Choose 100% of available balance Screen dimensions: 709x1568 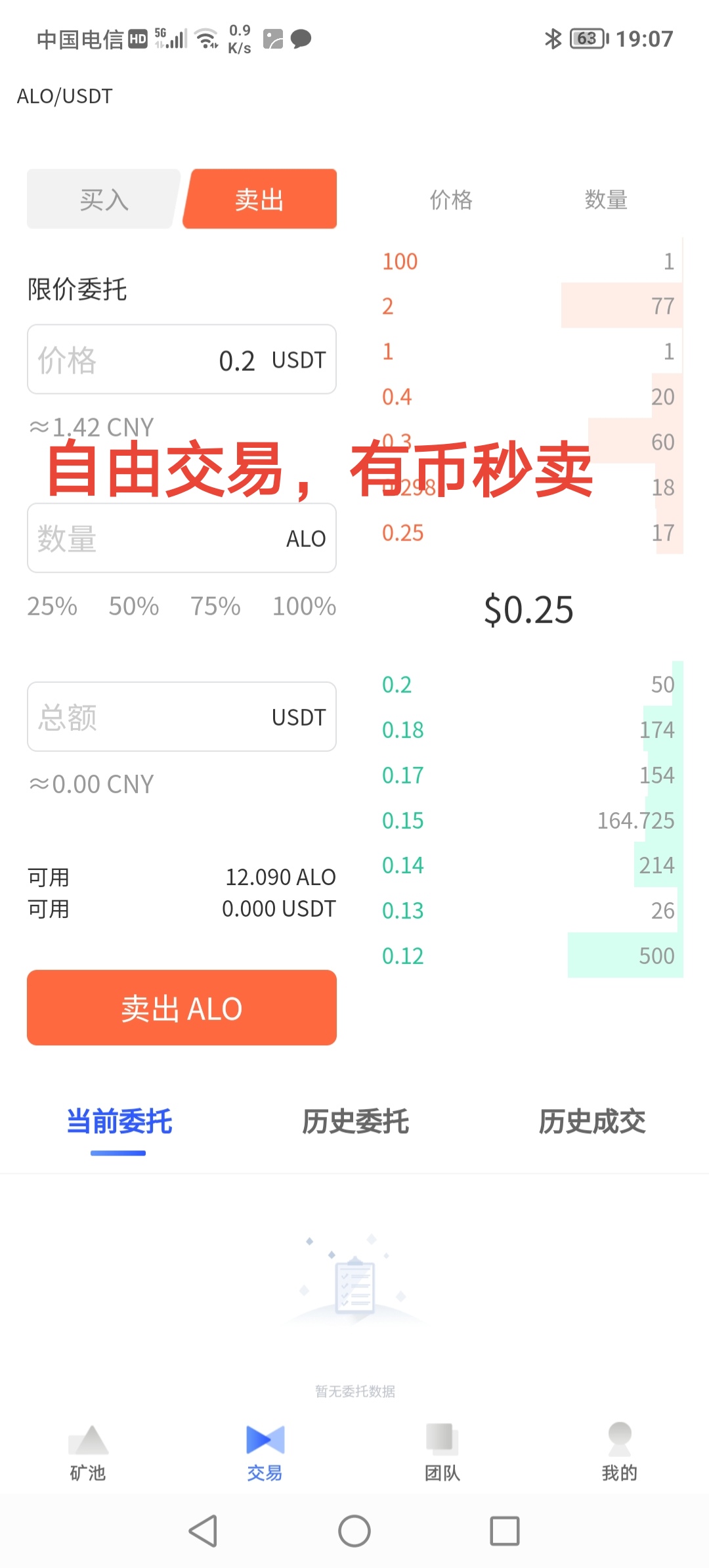click(304, 606)
